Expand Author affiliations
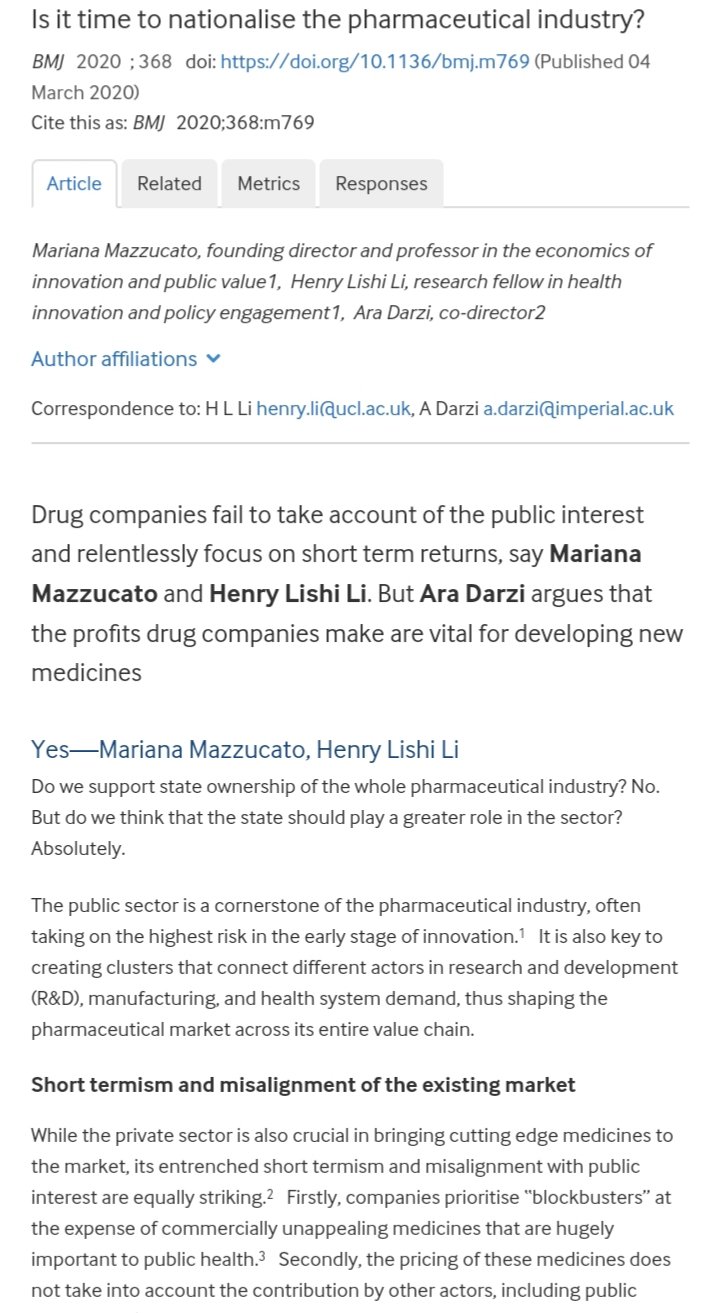717x1313 pixels. tap(125, 359)
